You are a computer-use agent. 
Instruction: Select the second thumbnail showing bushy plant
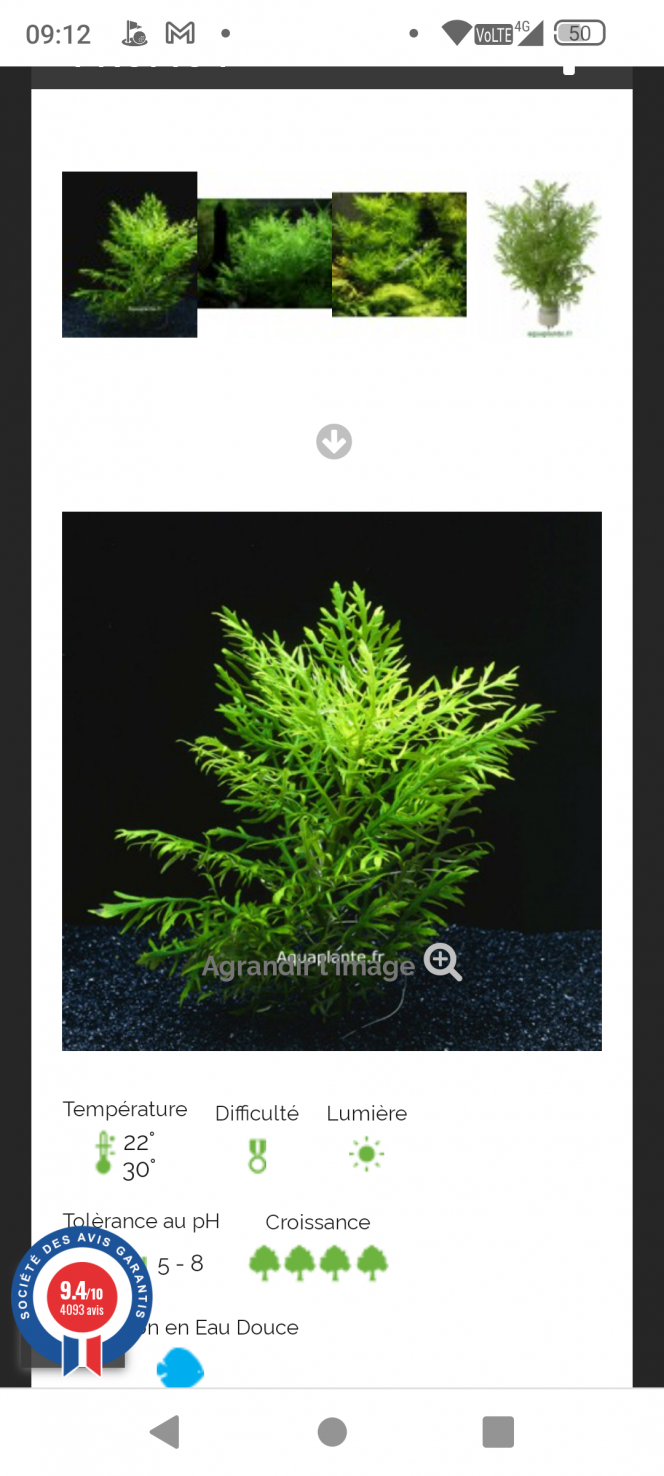[x=264, y=254]
